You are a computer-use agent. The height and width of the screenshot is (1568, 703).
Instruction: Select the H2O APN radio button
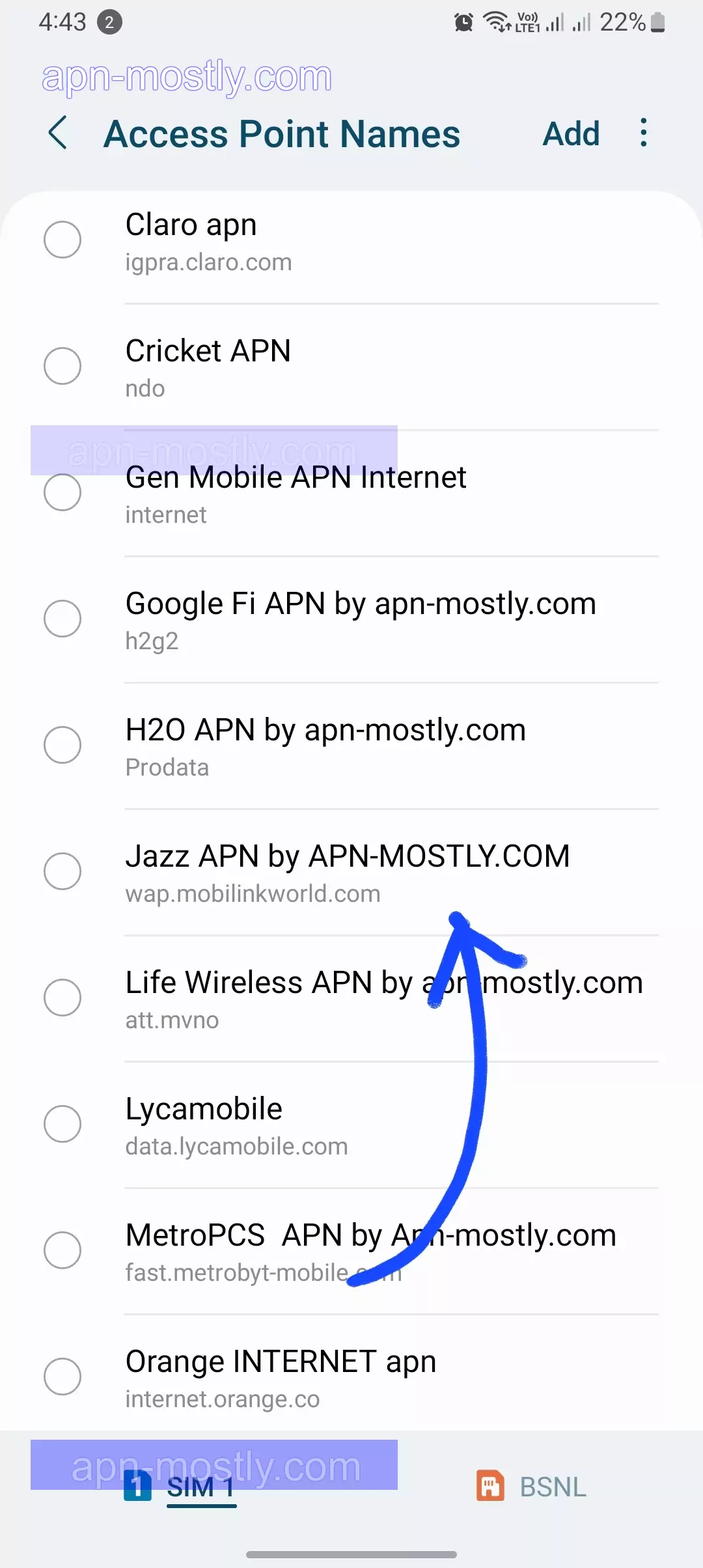(62, 745)
